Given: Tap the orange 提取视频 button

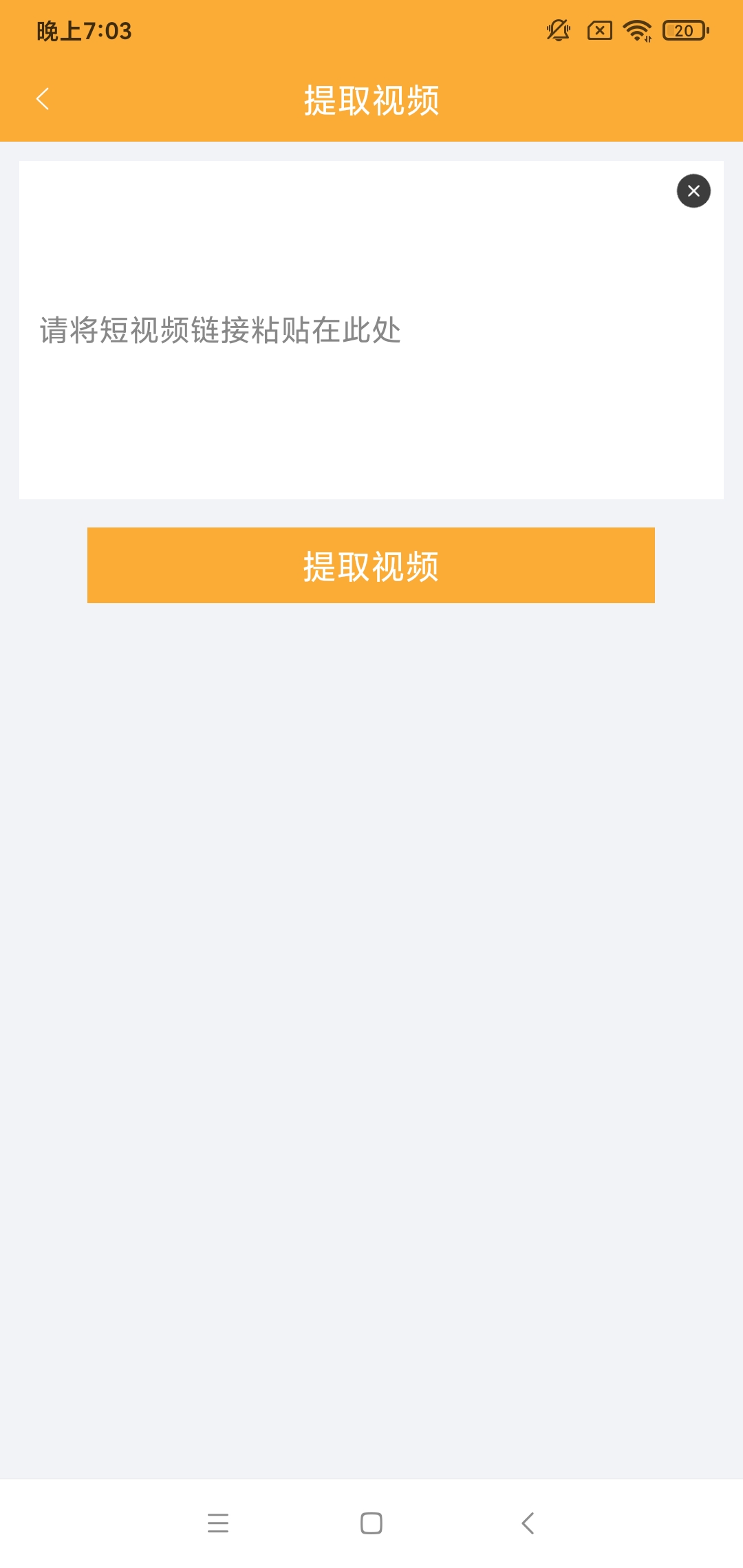Looking at the screenshot, I should click(371, 565).
